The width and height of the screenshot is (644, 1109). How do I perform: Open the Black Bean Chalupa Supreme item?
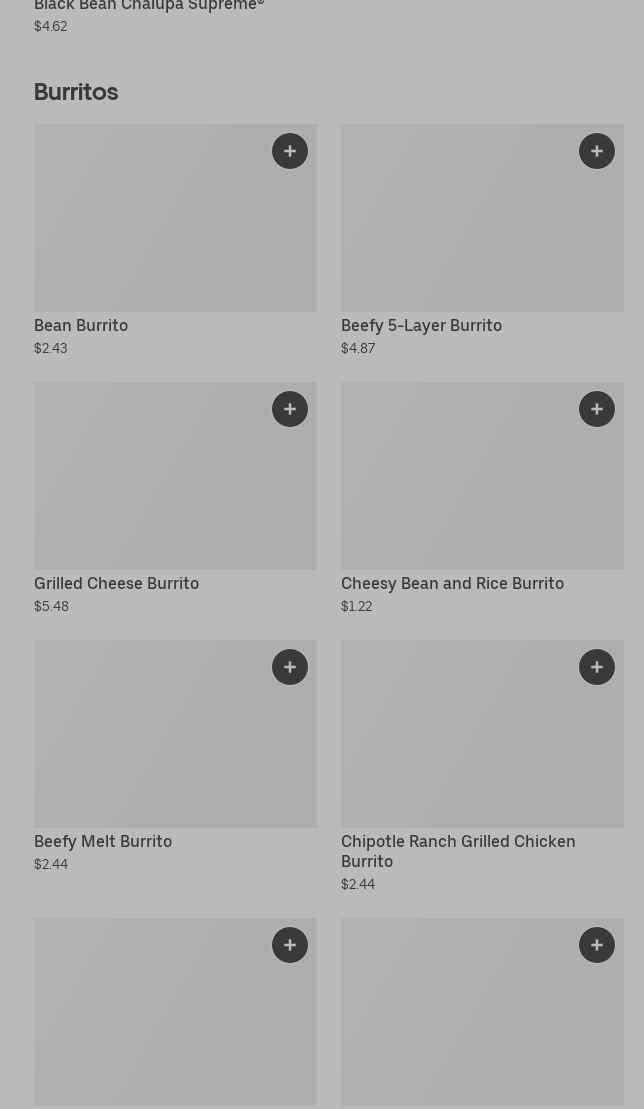(149, 7)
